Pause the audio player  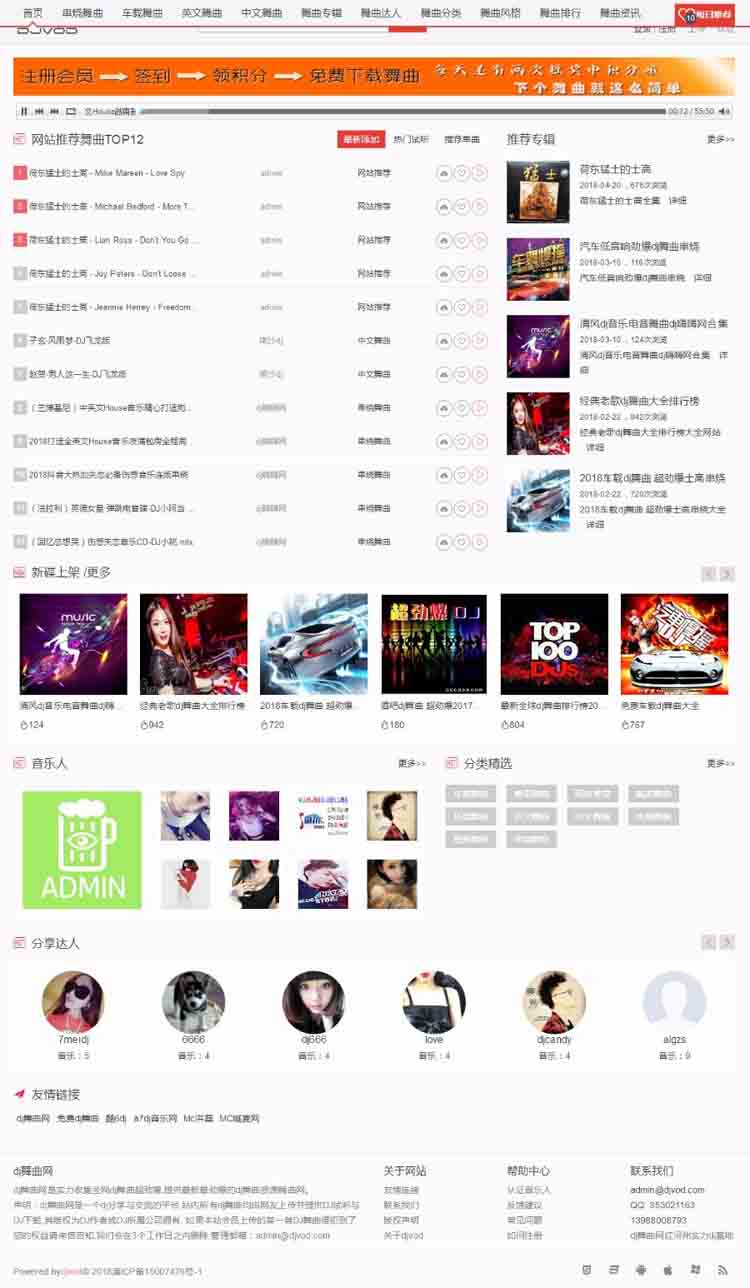coord(25,111)
